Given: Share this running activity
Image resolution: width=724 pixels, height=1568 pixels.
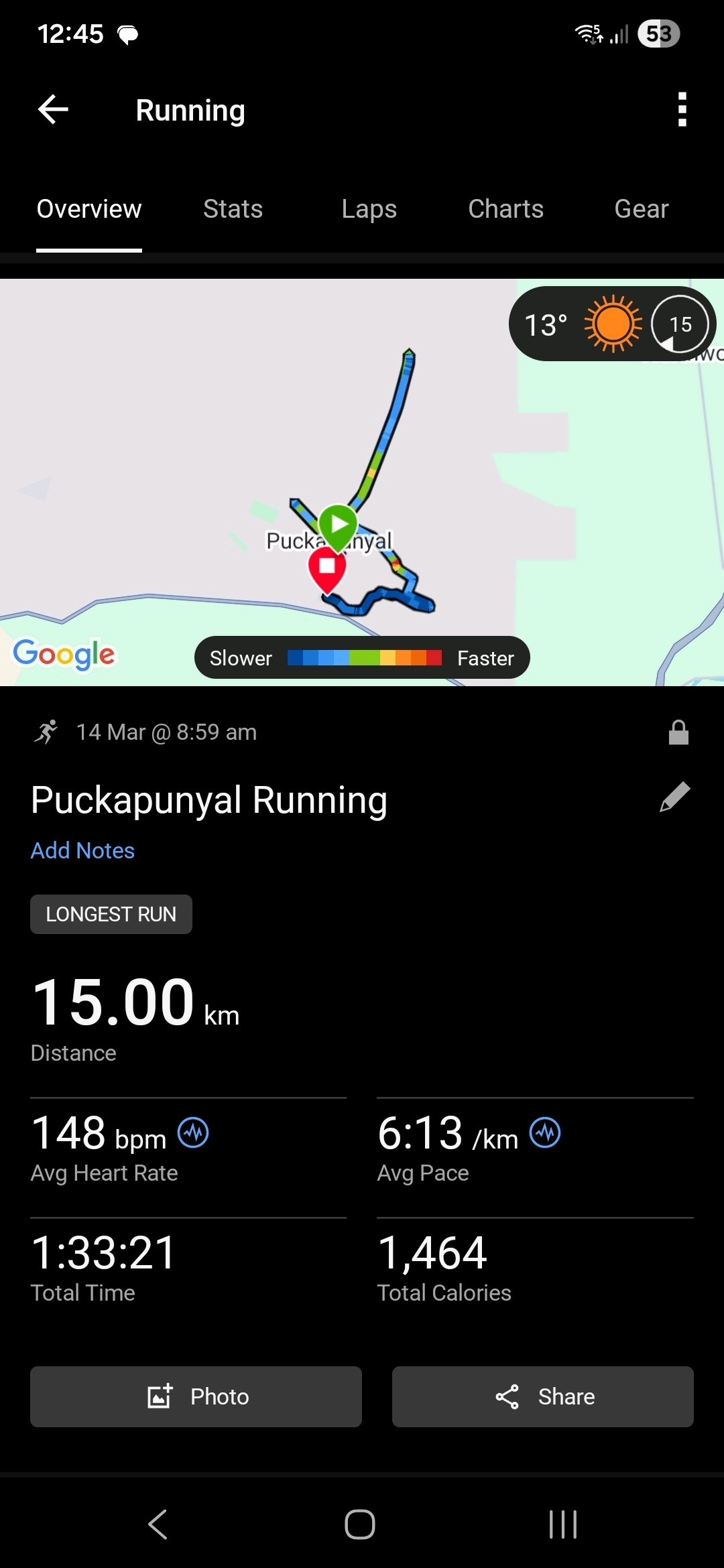Looking at the screenshot, I should click(542, 1396).
